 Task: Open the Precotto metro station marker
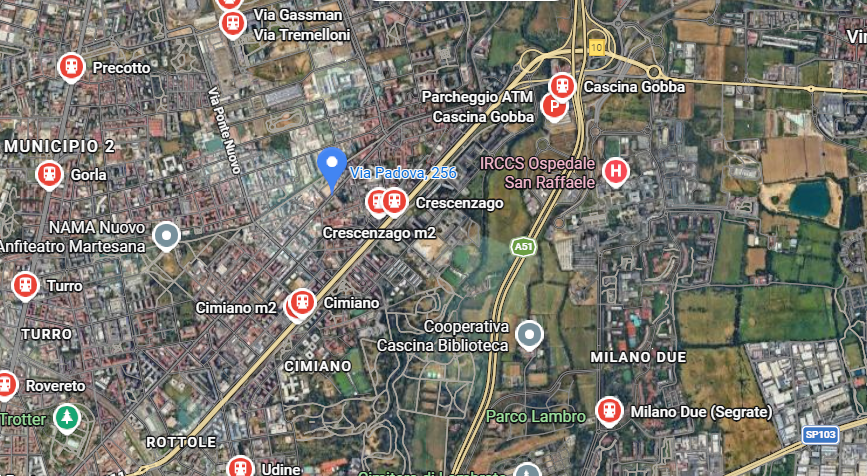point(71,67)
